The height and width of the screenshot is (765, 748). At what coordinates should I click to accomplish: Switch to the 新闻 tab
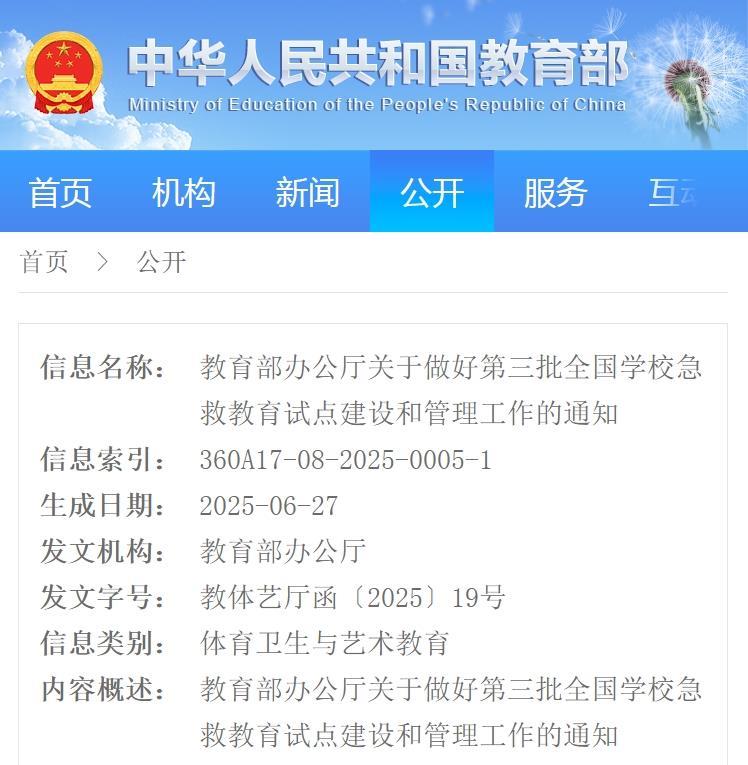(308, 192)
